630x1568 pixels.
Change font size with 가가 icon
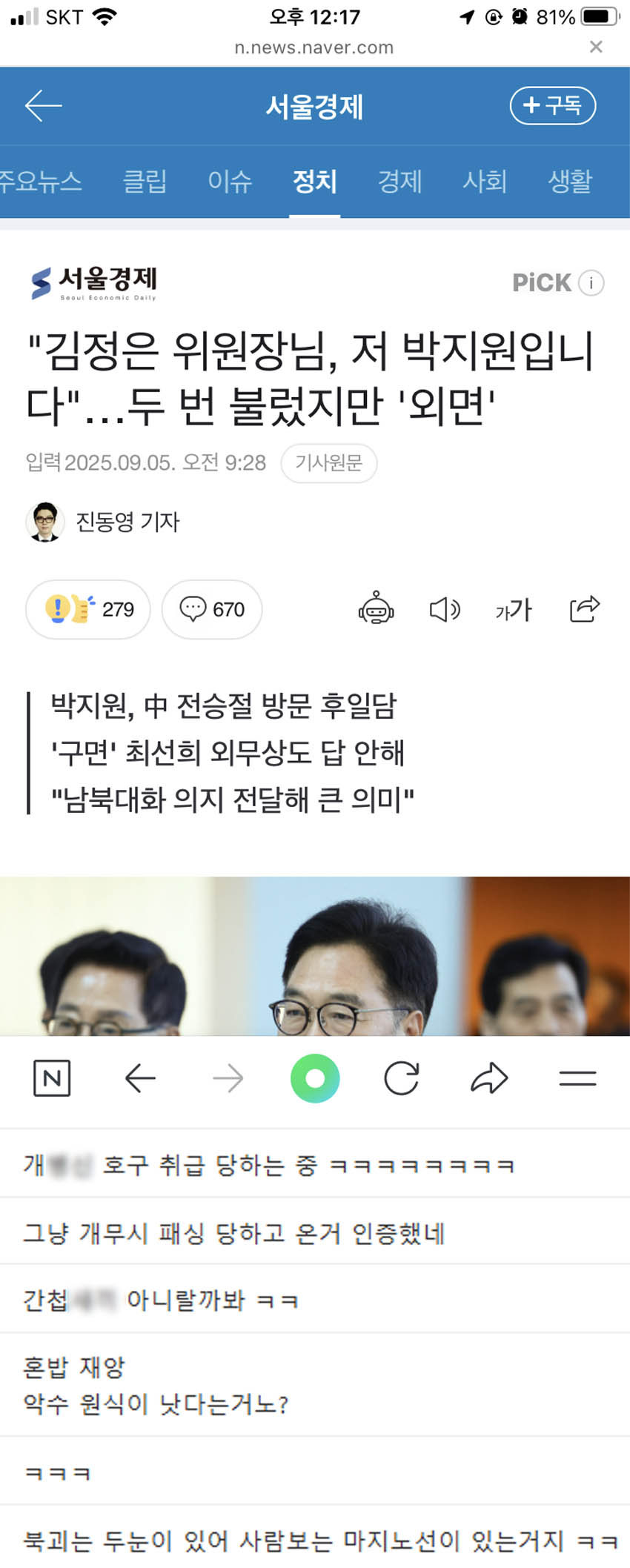point(514,609)
